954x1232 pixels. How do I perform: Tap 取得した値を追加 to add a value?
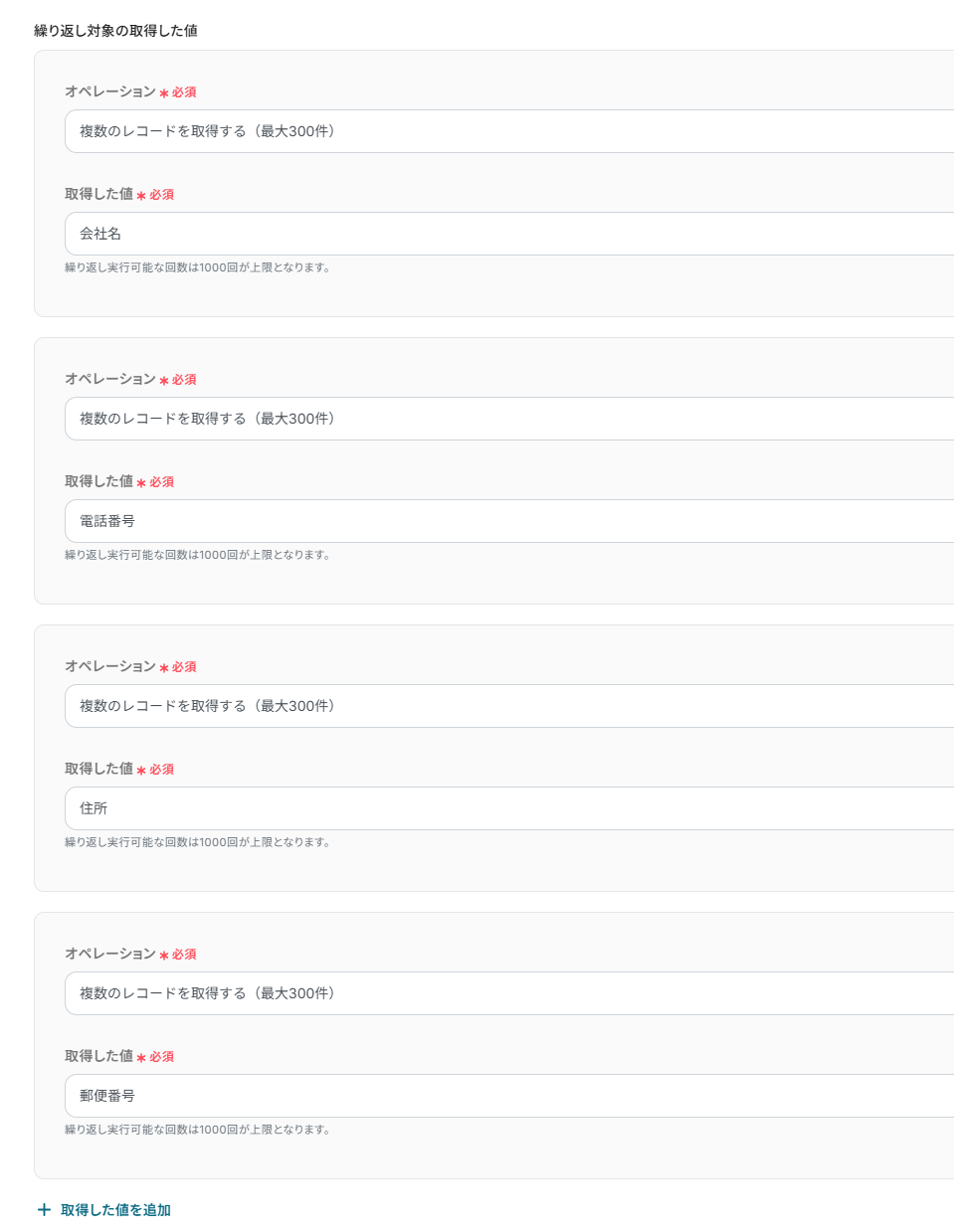(x=104, y=1210)
